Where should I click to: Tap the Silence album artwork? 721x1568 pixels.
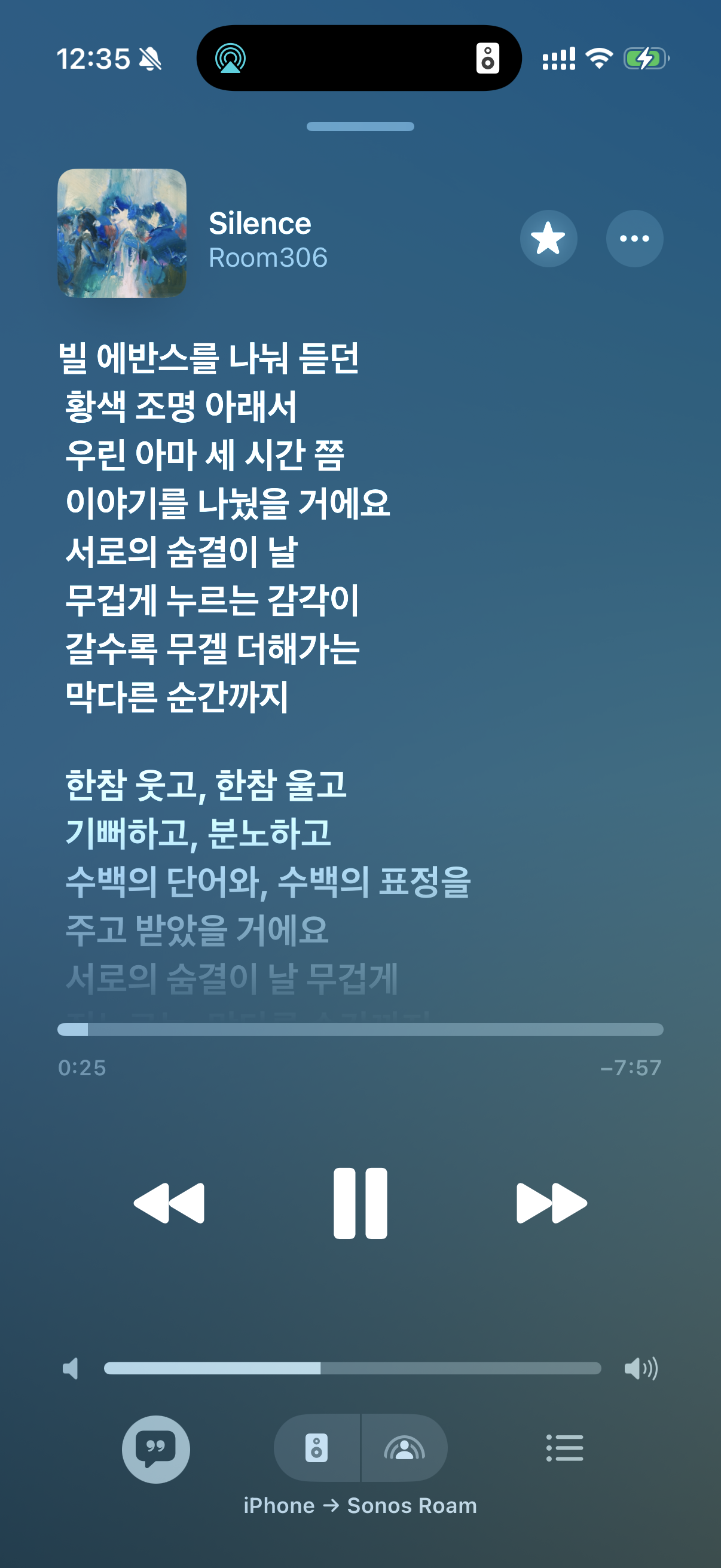coord(122,233)
